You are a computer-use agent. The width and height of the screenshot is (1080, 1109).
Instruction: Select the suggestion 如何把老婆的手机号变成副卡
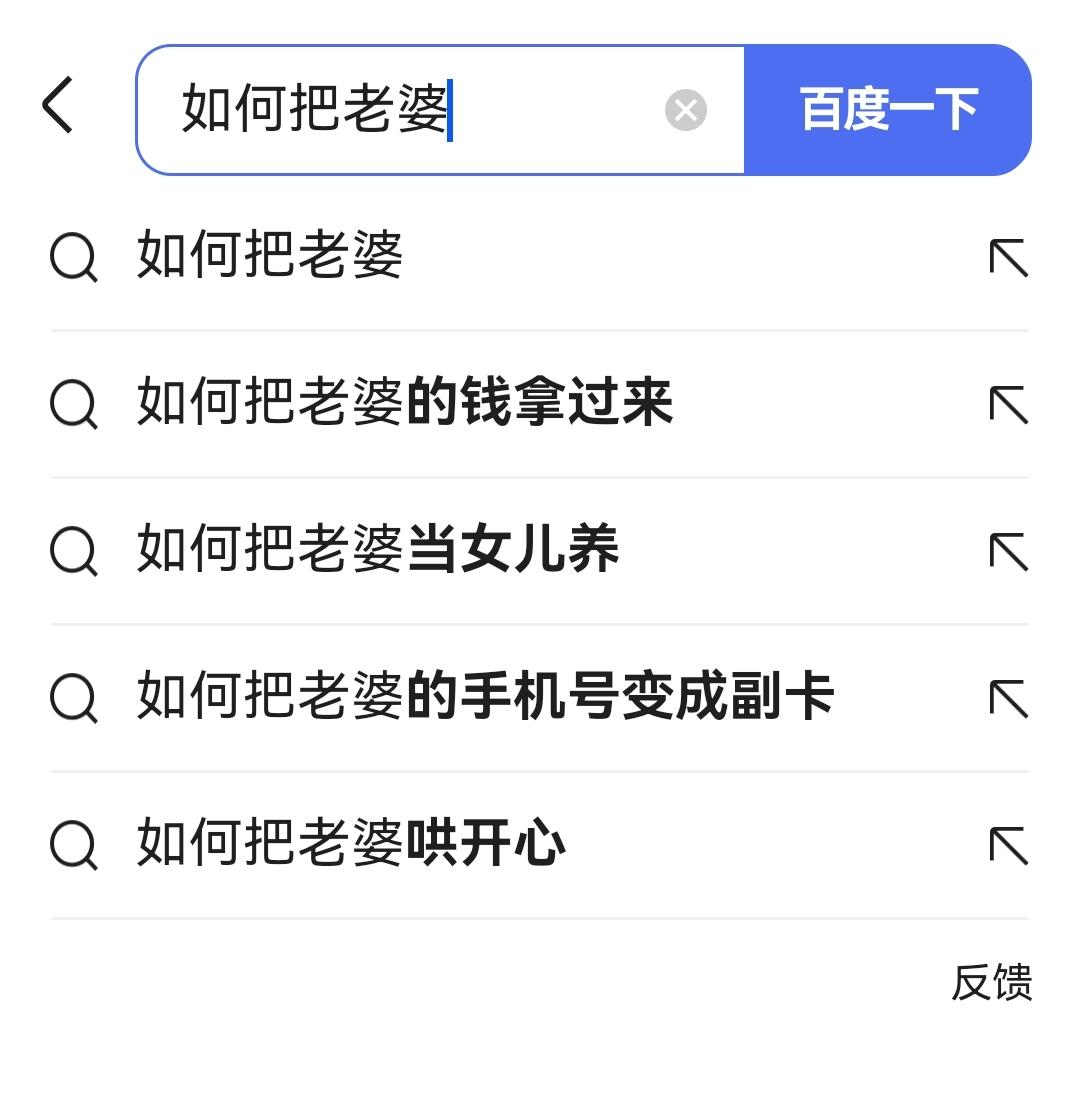485,697
